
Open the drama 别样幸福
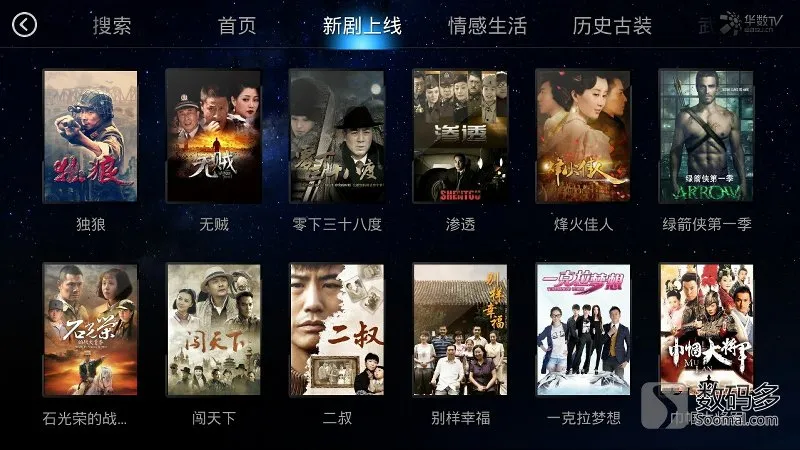pyautogui.click(x=460, y=331)
